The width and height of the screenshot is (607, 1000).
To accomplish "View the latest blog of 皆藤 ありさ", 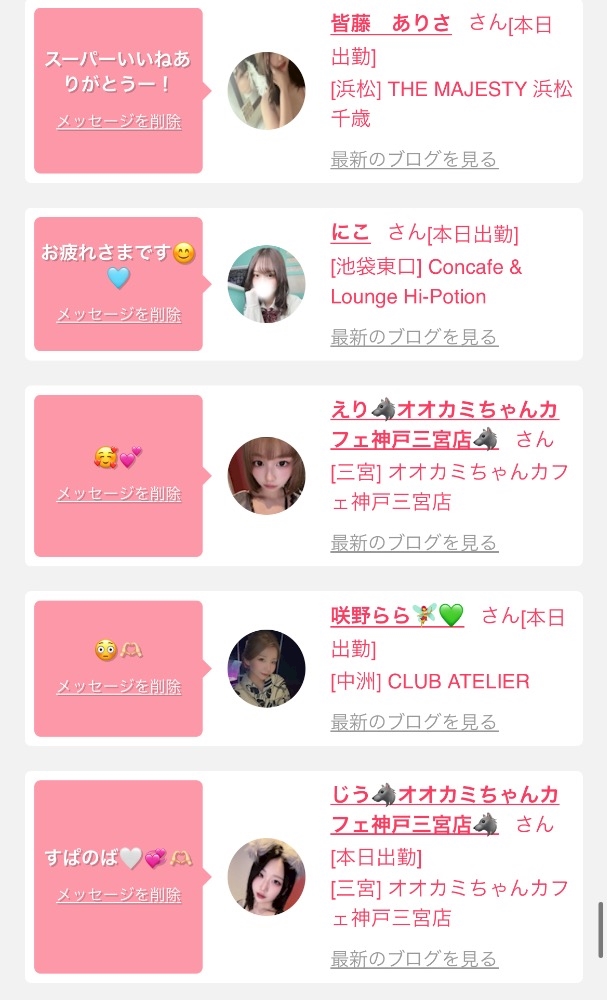I will pos(414,159).
